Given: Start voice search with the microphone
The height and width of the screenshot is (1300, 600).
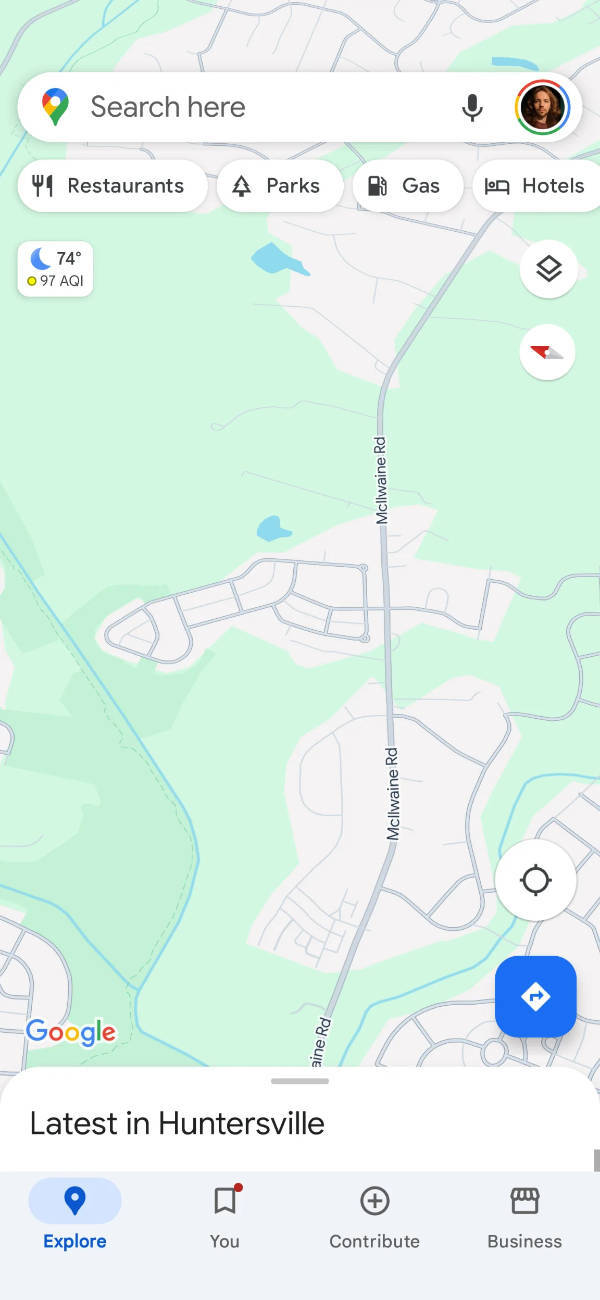Looking at the screenshot, I should coord(472,107).
